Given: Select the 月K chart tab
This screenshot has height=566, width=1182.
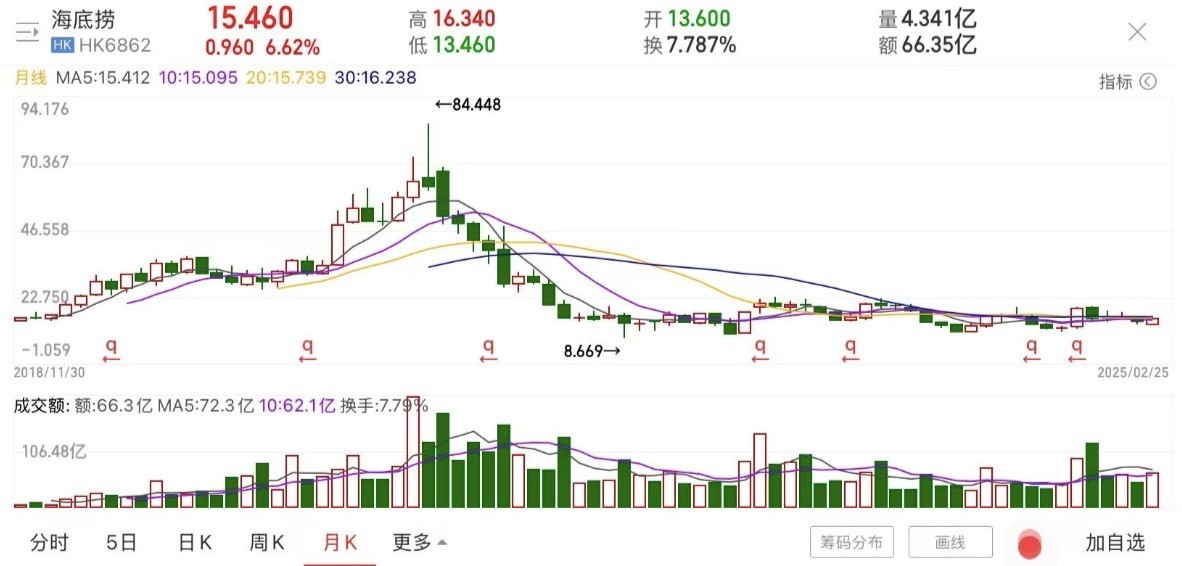Looking at the screenshot, I should pyautogui.click(x=340, y=543).
